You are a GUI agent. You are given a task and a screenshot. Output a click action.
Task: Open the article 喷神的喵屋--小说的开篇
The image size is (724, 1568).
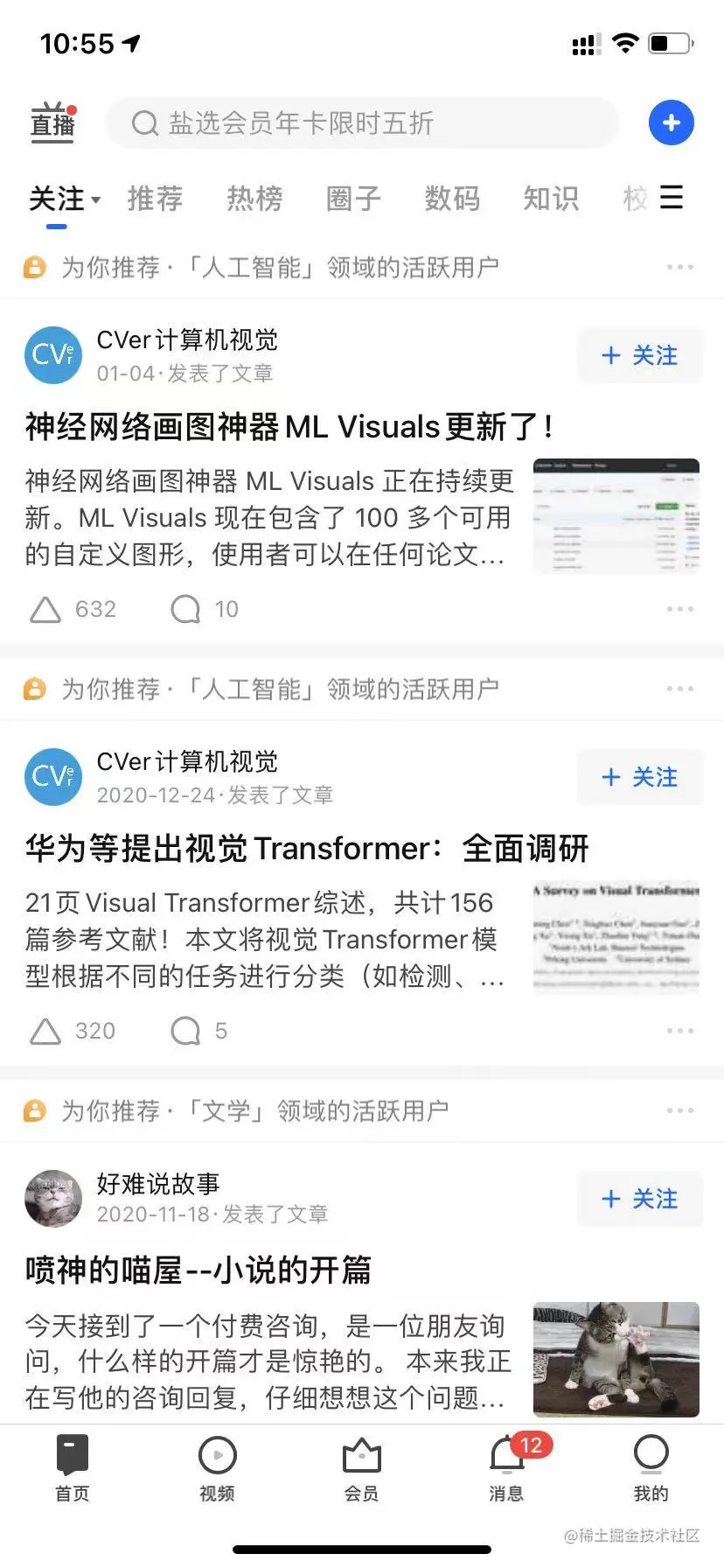tap(198, 1270)
